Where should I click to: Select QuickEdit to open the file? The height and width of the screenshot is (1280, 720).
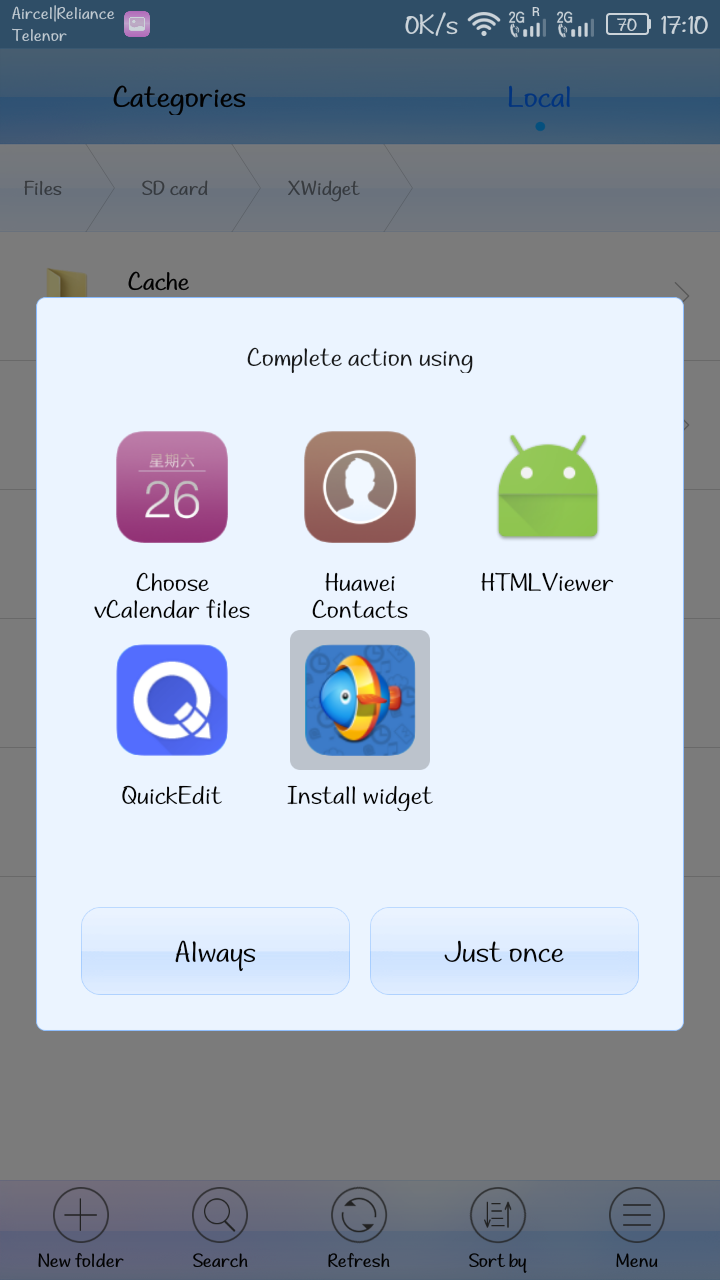(x=171, y=700)
